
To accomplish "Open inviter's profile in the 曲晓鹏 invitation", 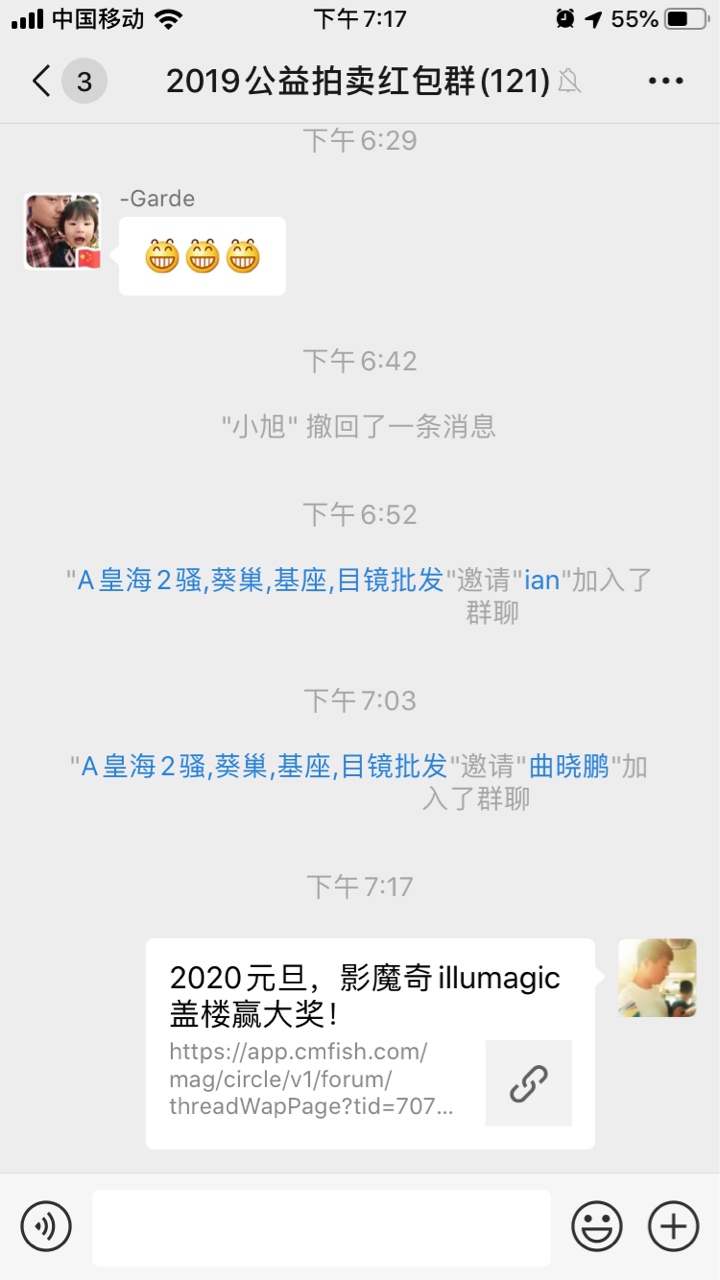I will point(263,767).
